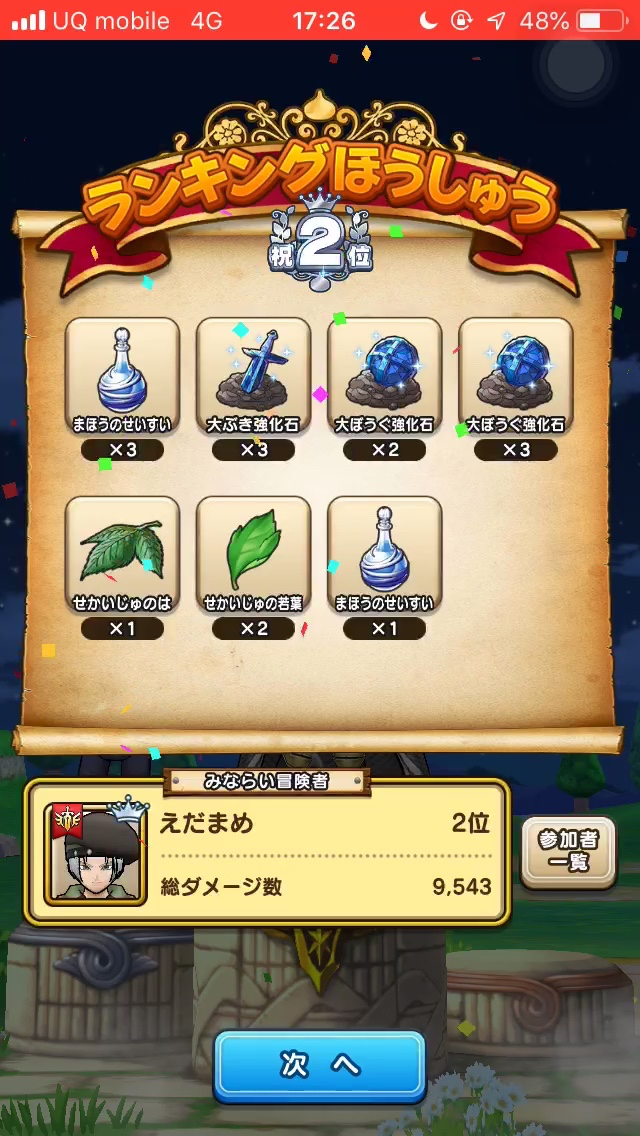Select the 大ぼうぐ強化石 ×3 reward
The height and width of the screenshot is (1136, 640).
[x=515, y=378]
